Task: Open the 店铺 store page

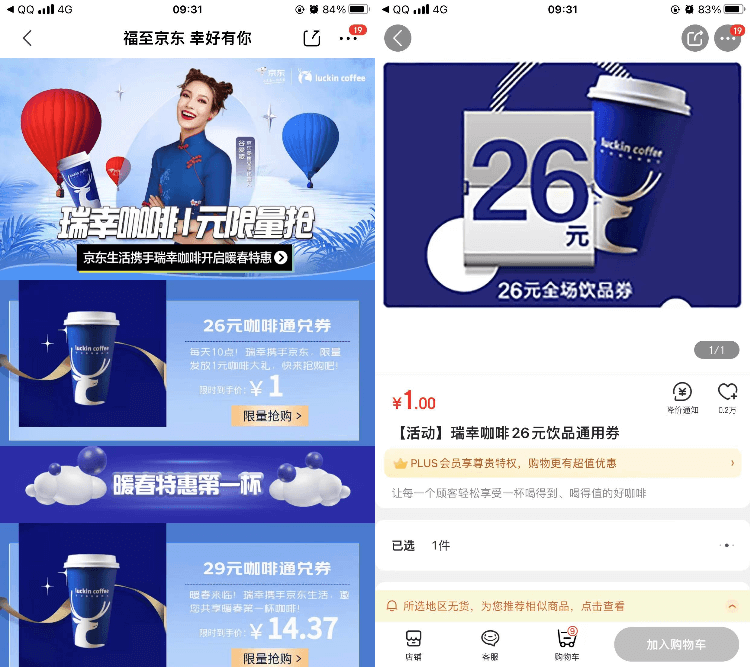Action: tap(413, 643)
